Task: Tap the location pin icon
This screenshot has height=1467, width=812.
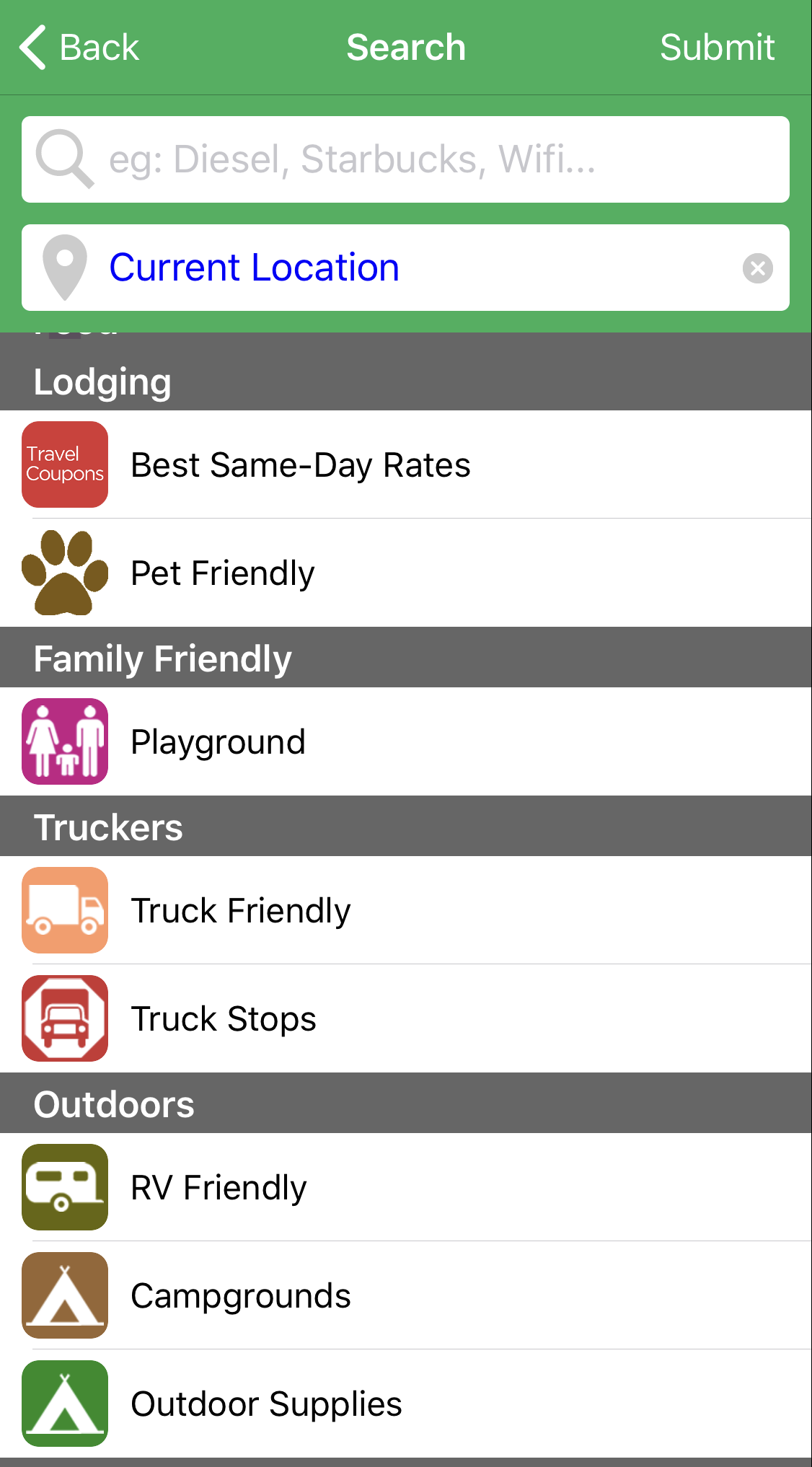Action: 65,267
